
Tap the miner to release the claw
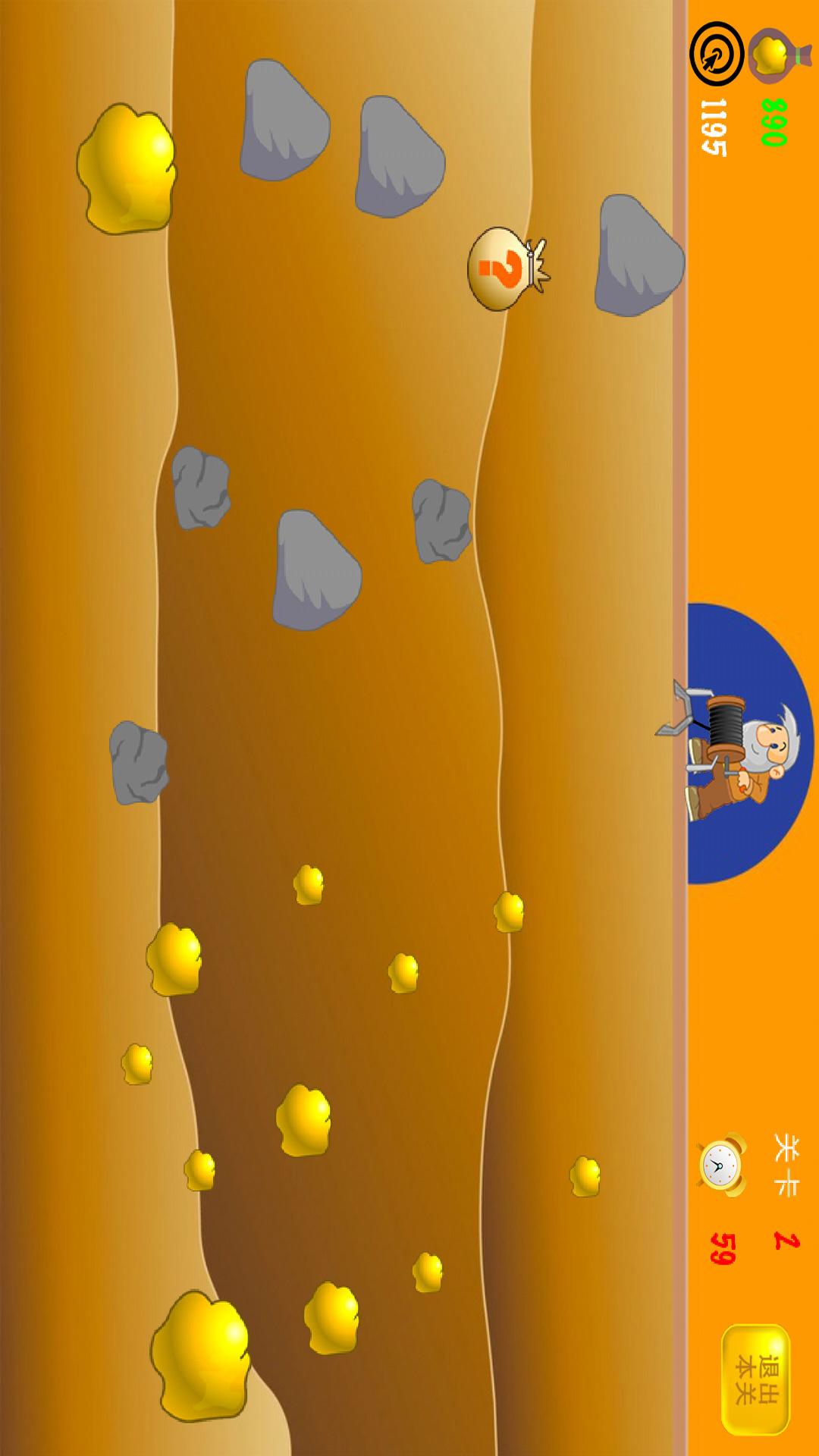pyautogui.click(x=747, y=758)
